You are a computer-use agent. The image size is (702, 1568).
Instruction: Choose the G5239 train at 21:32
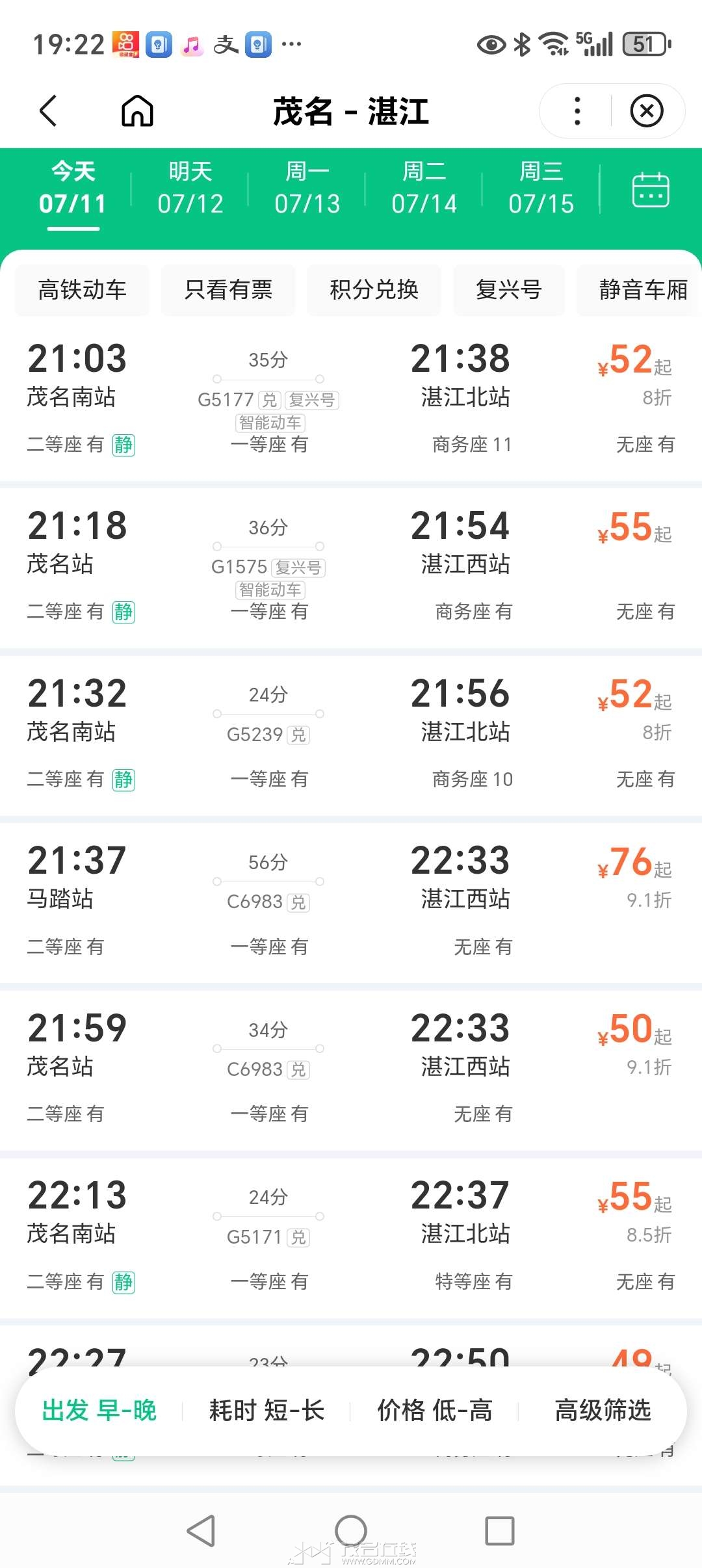(351, 735)
